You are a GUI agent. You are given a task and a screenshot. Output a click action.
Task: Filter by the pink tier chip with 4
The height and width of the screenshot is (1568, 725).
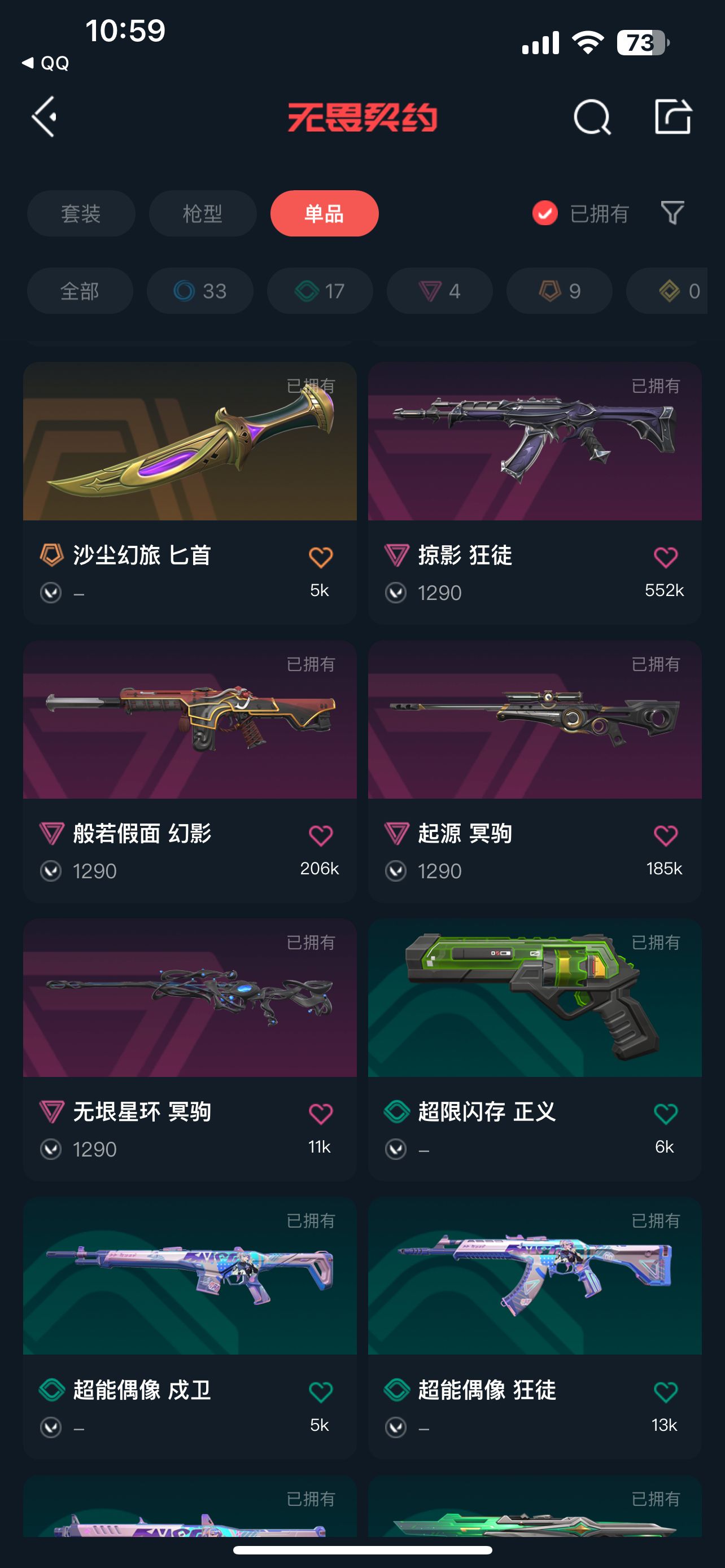point(439,291)
